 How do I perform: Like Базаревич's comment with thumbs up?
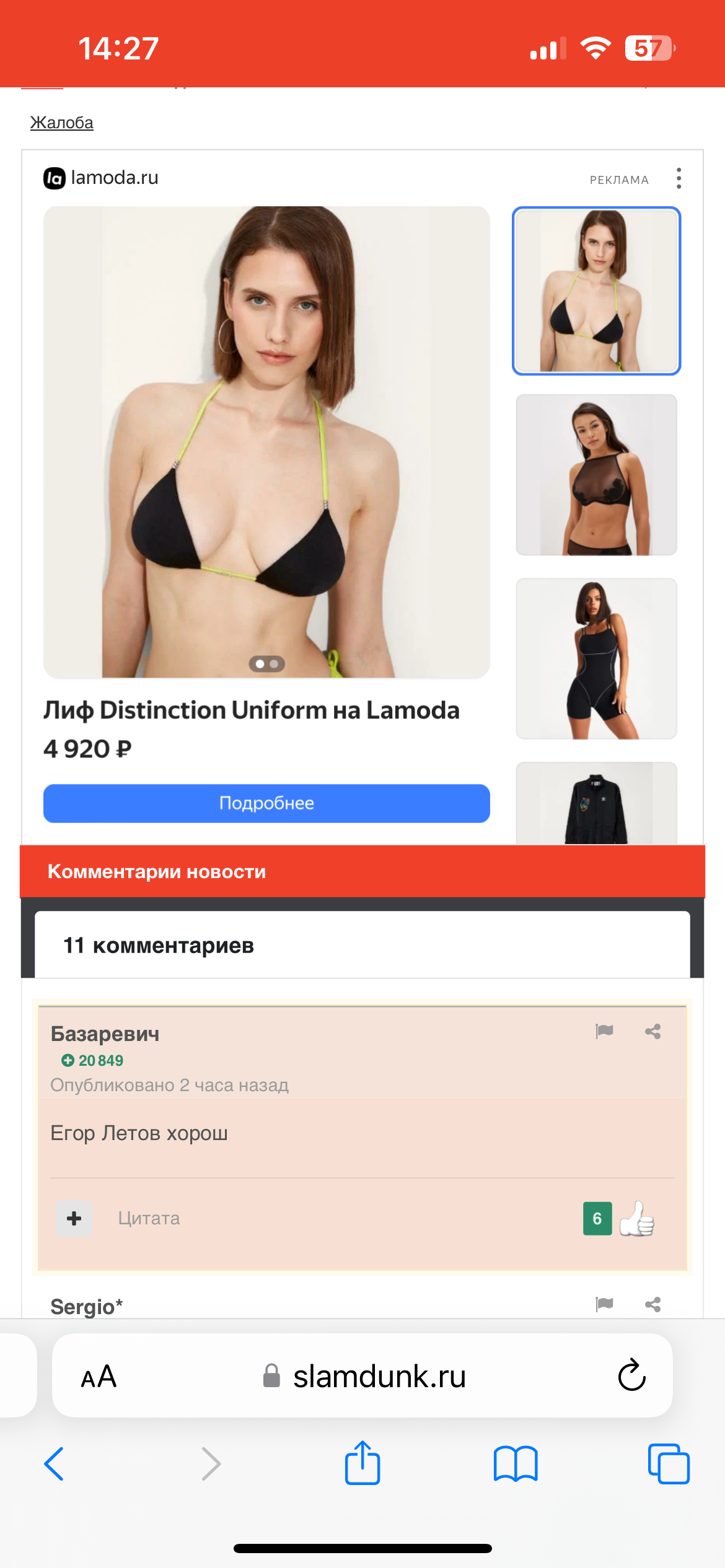pyautogui.click(x=636, y=1219)
